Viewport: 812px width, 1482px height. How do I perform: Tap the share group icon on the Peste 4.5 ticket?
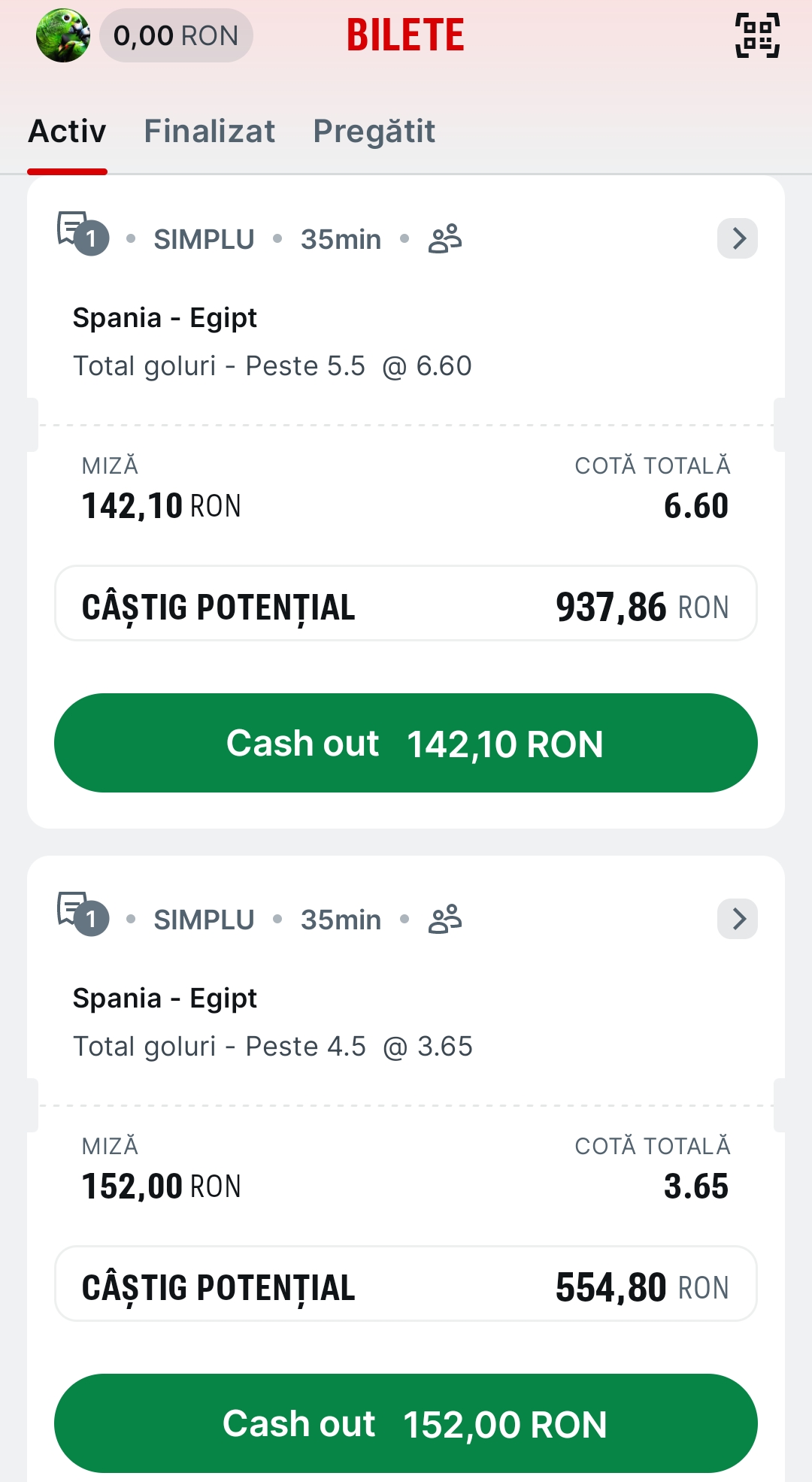click(445, 920)
